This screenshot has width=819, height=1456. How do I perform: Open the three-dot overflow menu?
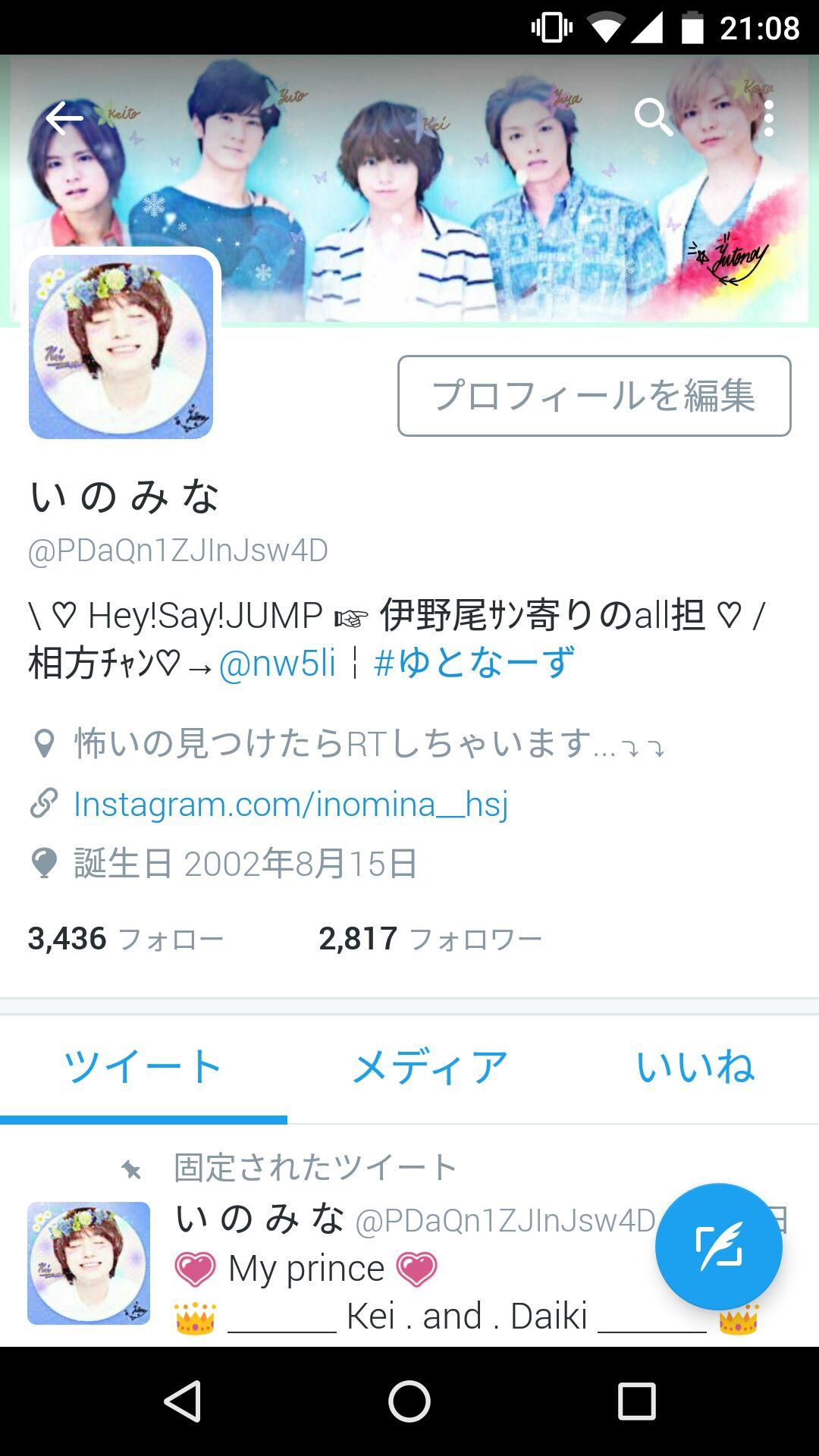[769, 118]
